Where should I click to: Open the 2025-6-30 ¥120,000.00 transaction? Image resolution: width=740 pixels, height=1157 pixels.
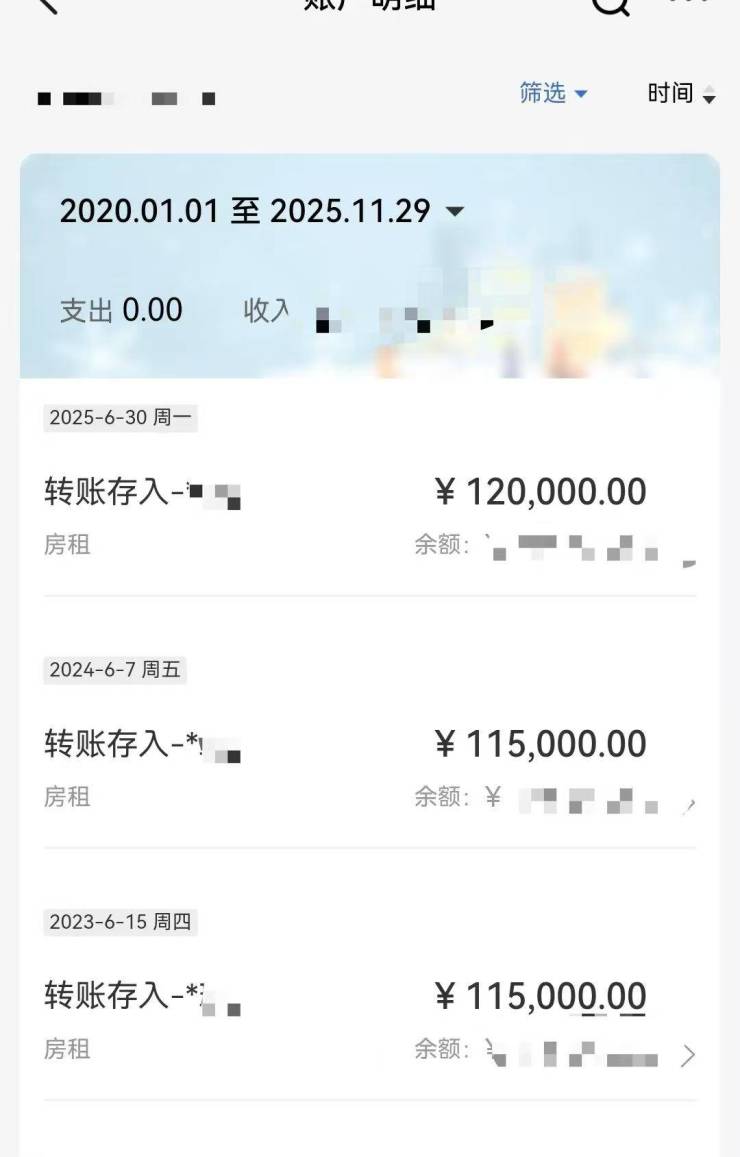pos(370,517)
